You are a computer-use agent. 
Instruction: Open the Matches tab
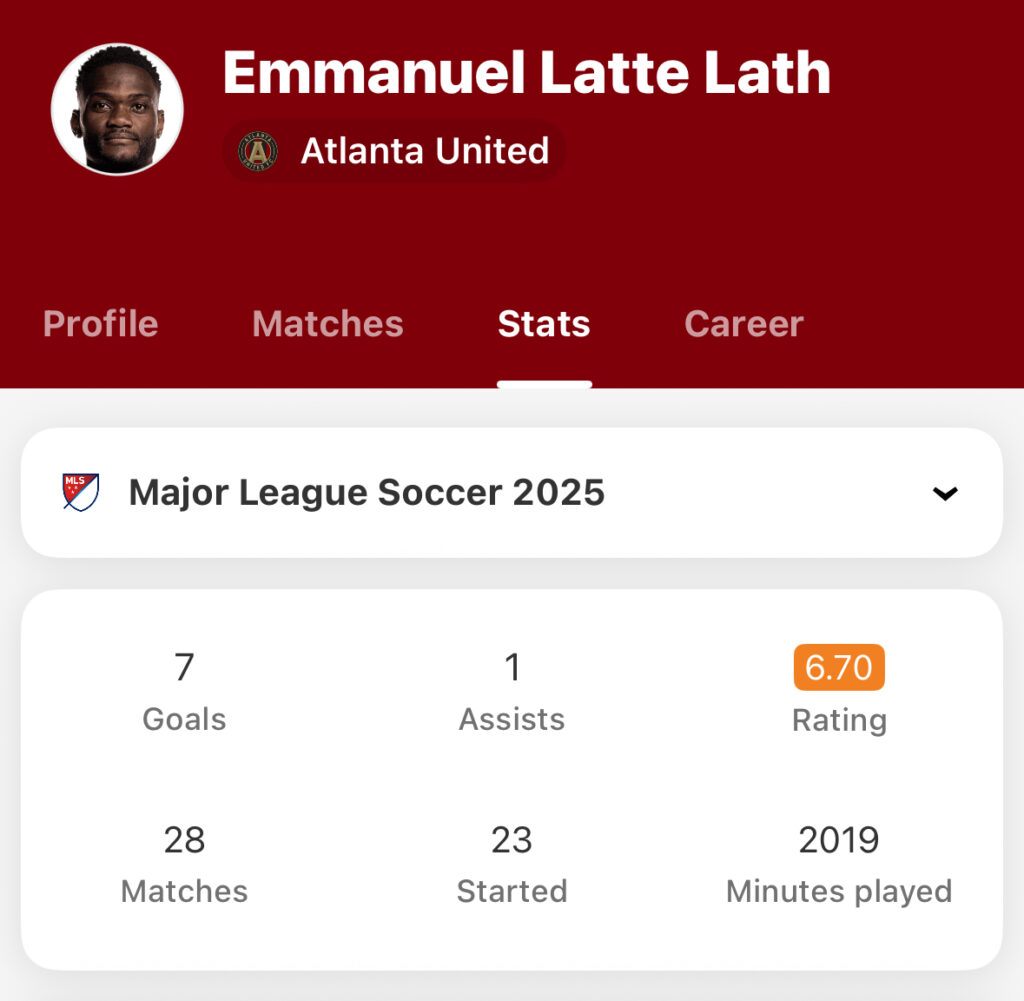tap(328, 323)
